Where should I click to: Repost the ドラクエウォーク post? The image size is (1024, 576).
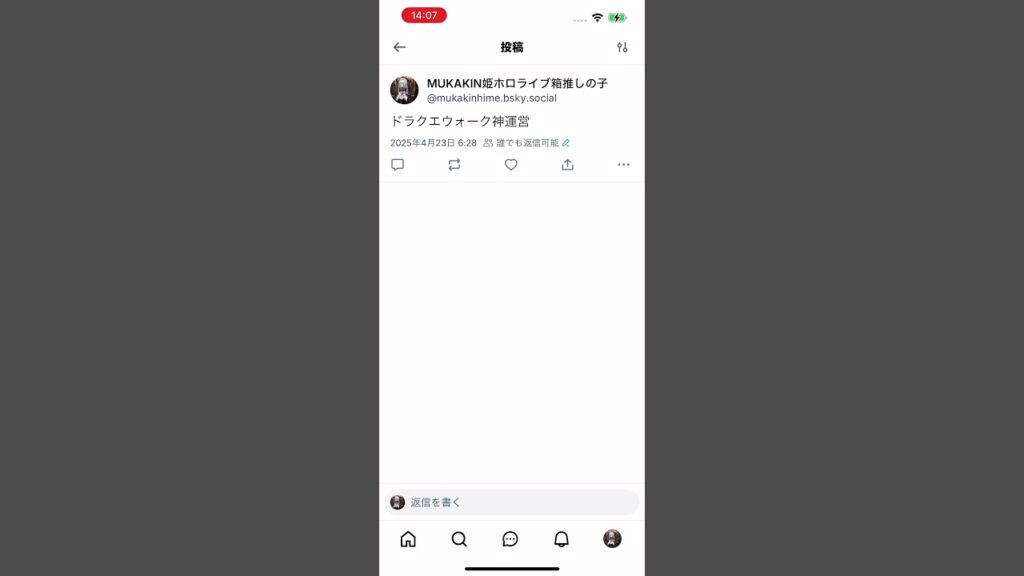(454, 165)
